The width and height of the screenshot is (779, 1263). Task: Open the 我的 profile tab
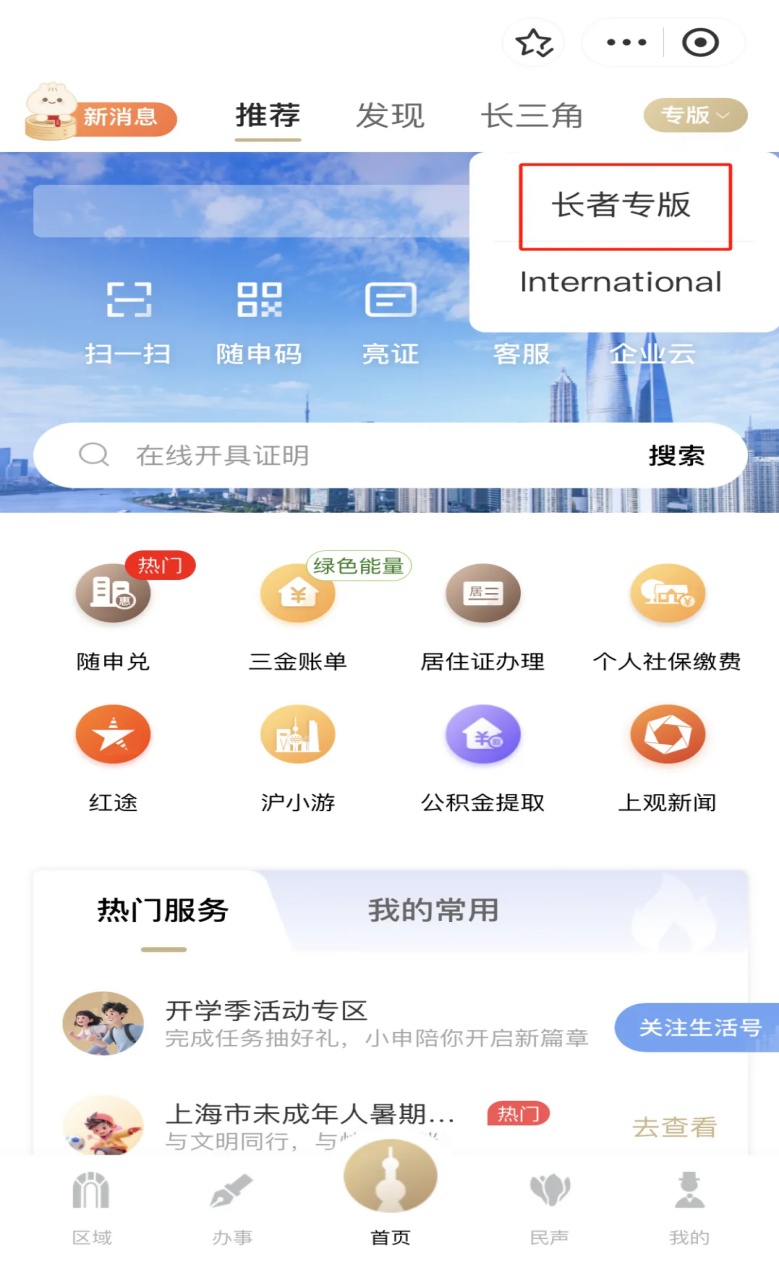[688, 1208]
